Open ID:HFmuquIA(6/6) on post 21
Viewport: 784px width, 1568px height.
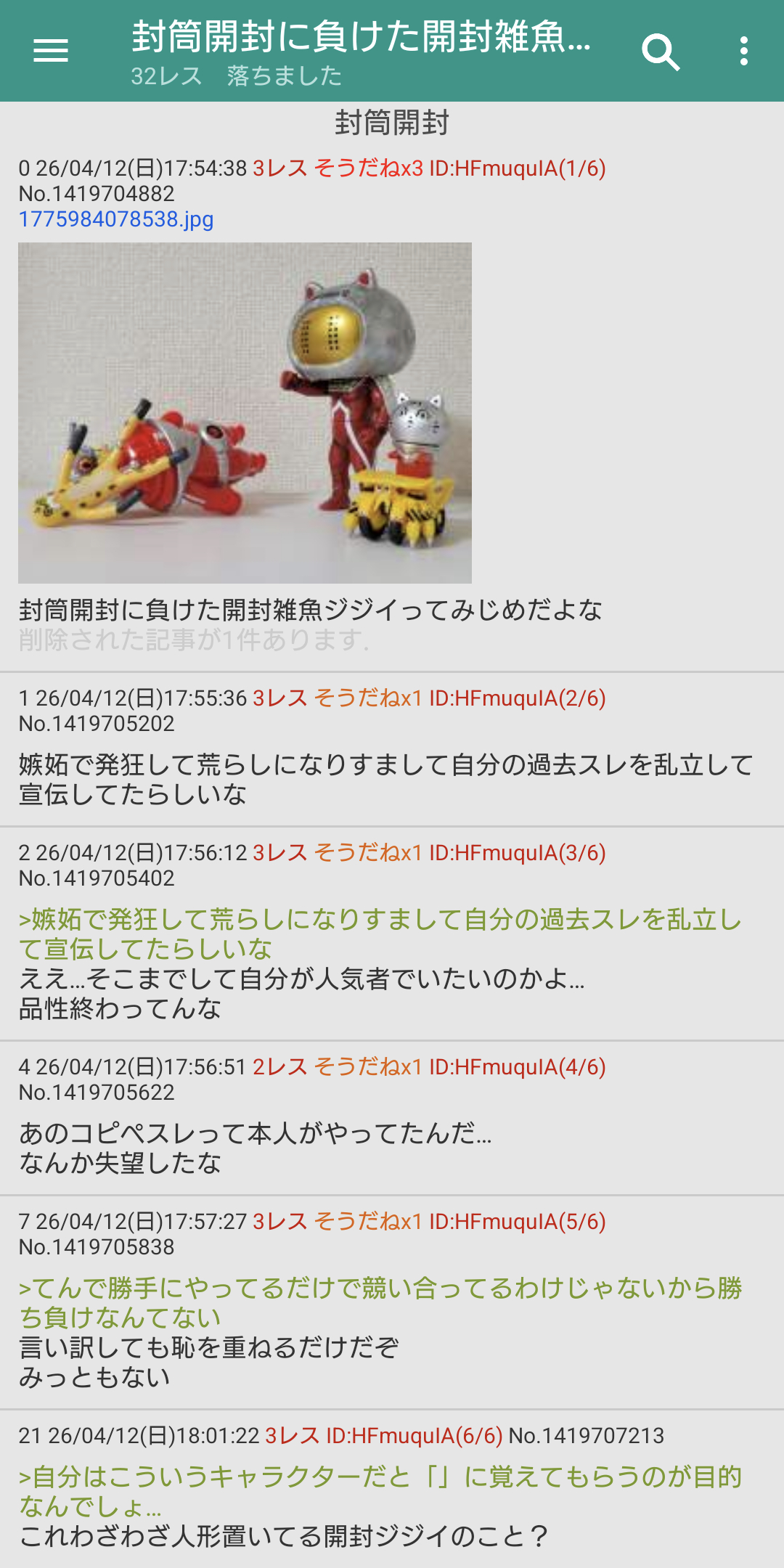coord(414,1436)
